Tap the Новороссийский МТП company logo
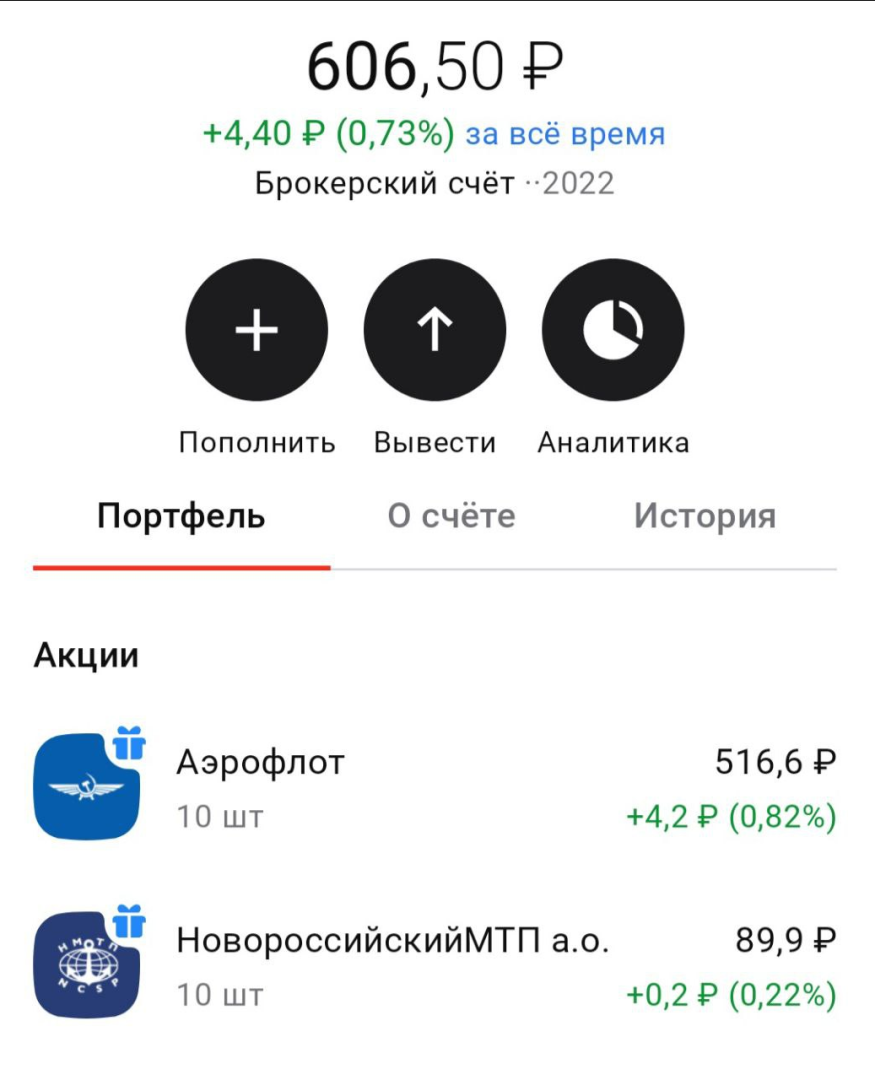This screenshot has height=1080, width=875. tap(88, 960)
